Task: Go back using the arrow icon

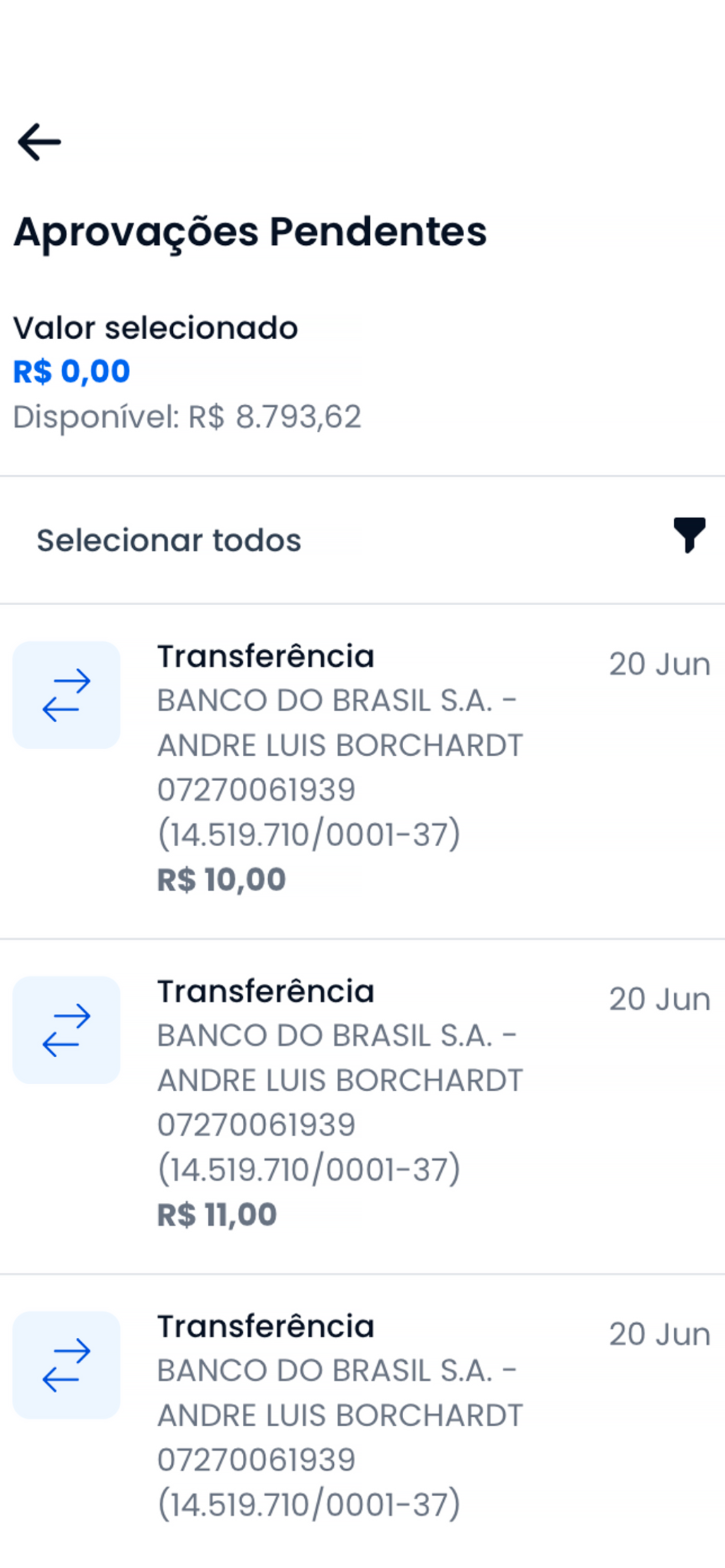Action: click(x=39, y=142)
